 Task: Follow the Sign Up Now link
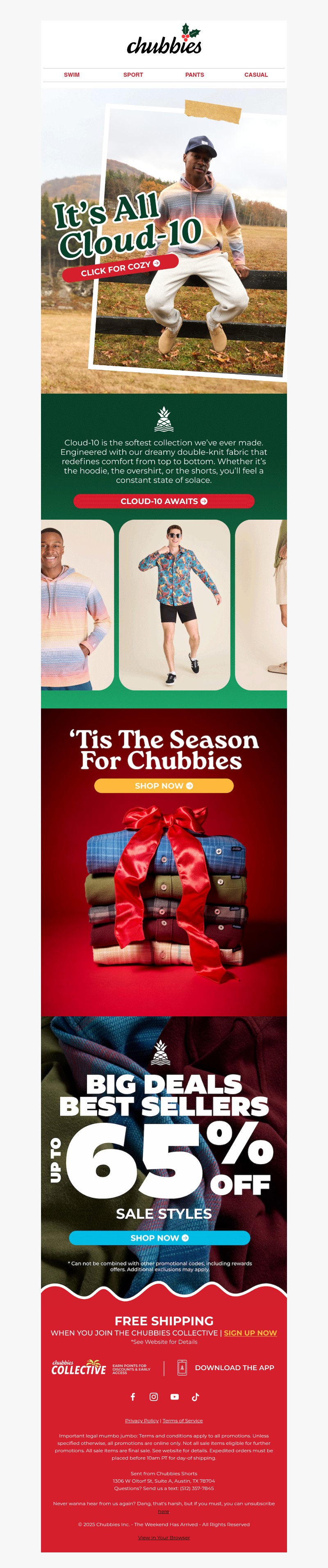(250, 1332)
